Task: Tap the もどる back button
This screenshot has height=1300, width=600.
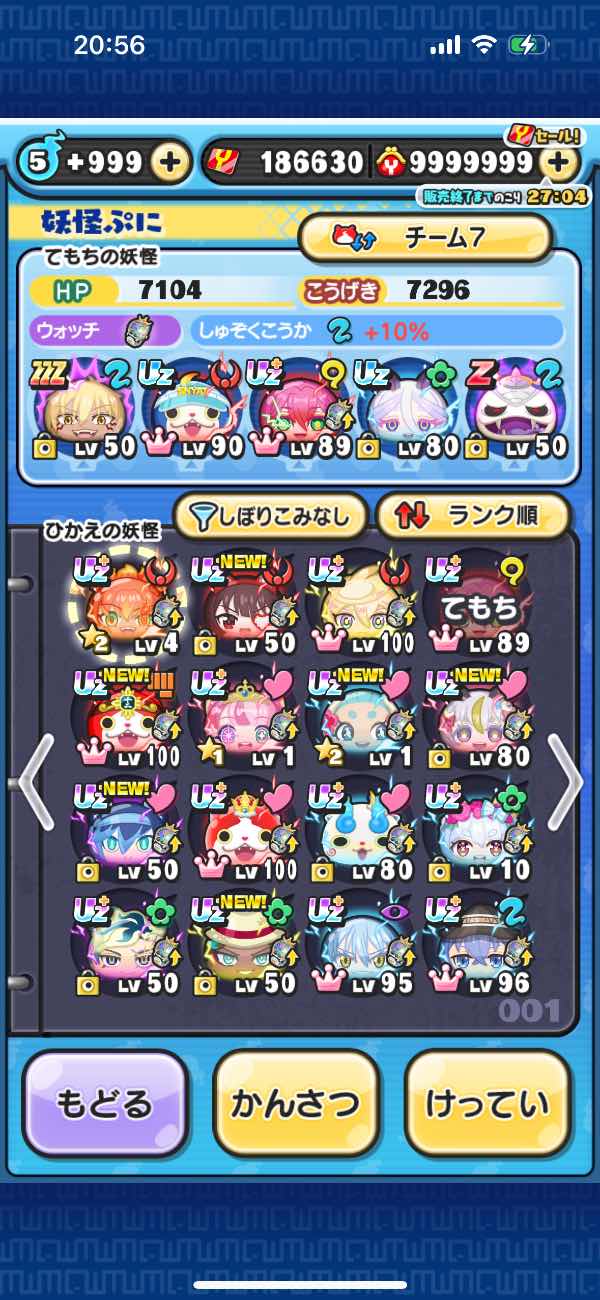Action: (x=106, y=1105)
